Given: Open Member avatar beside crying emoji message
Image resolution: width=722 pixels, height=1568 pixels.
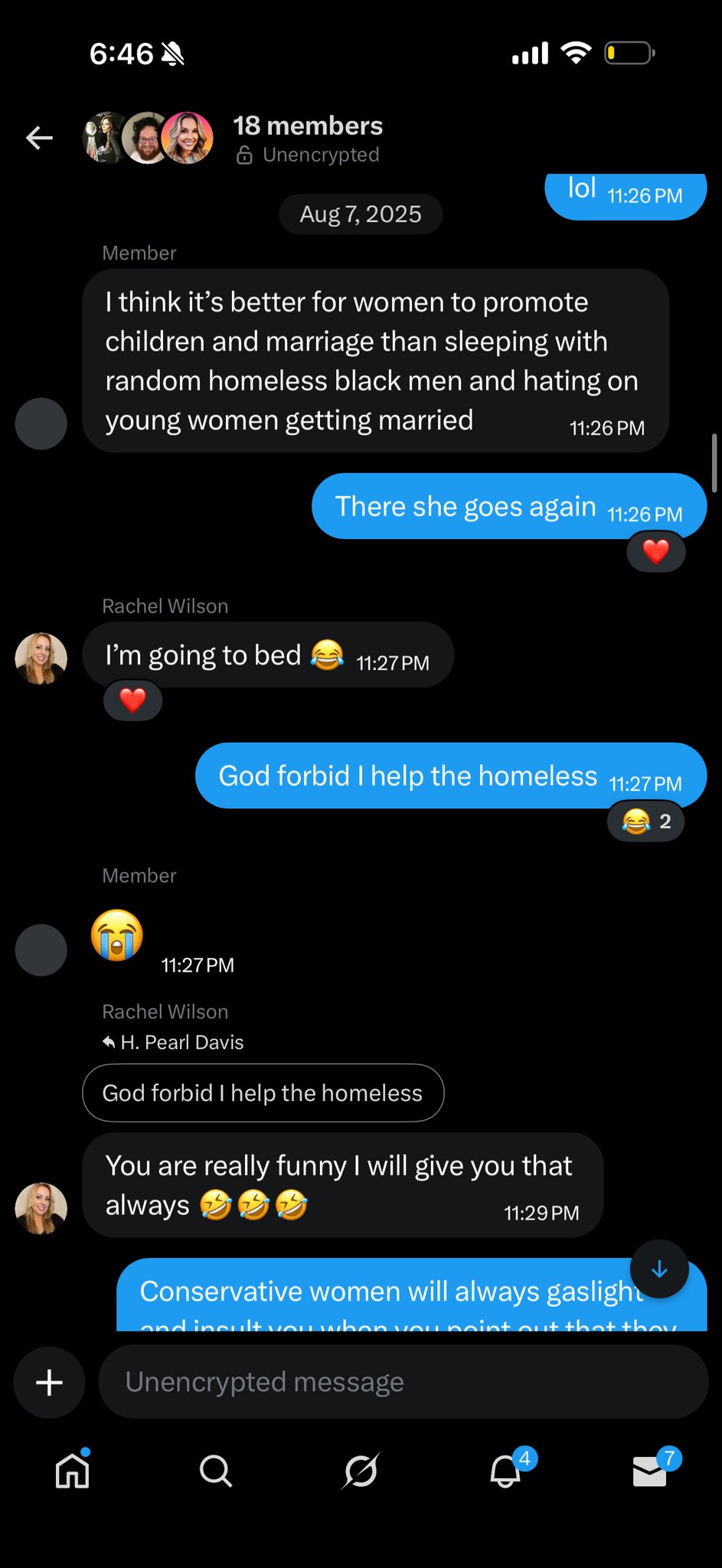Looking at the screenshot, I should tap(41, 950).
